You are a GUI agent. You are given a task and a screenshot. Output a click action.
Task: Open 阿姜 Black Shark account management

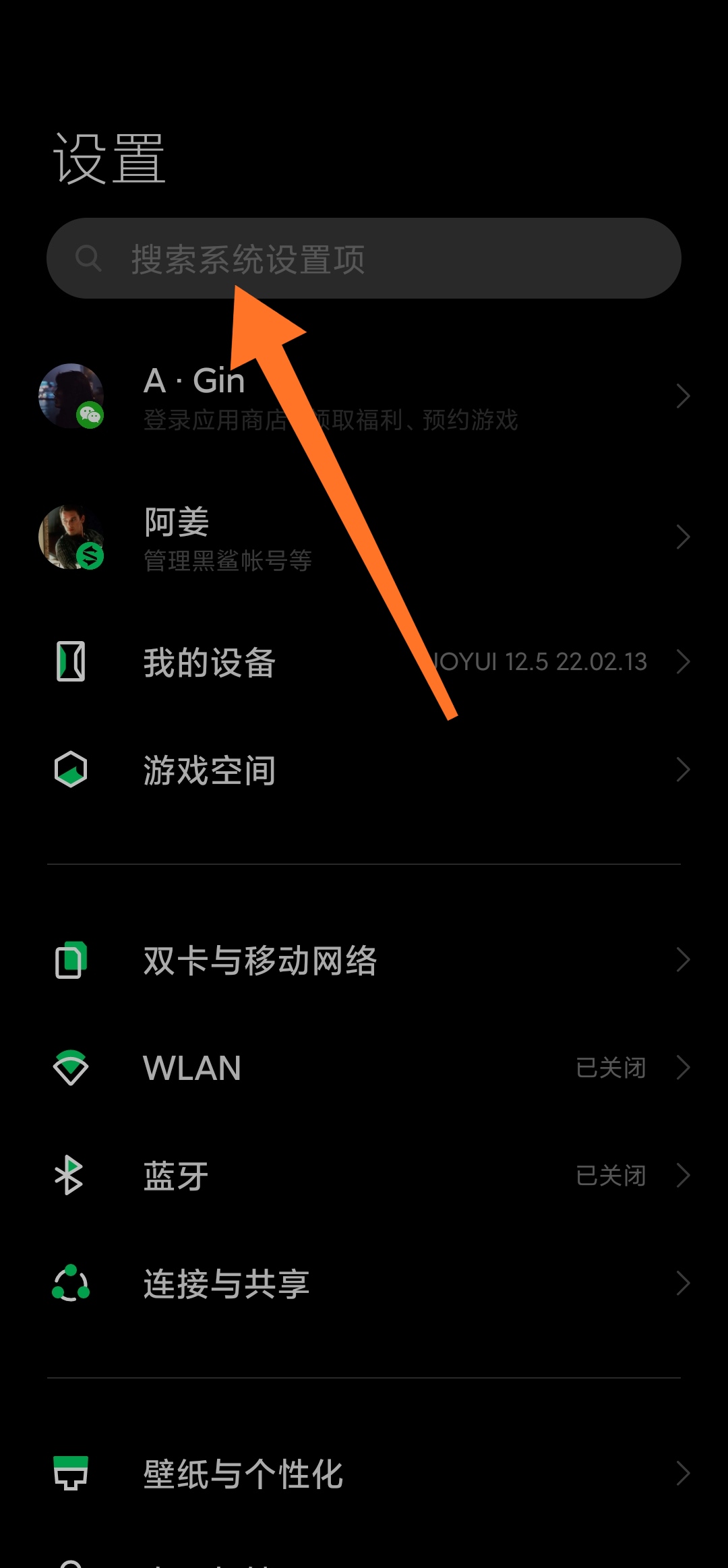tap(364, 537)
